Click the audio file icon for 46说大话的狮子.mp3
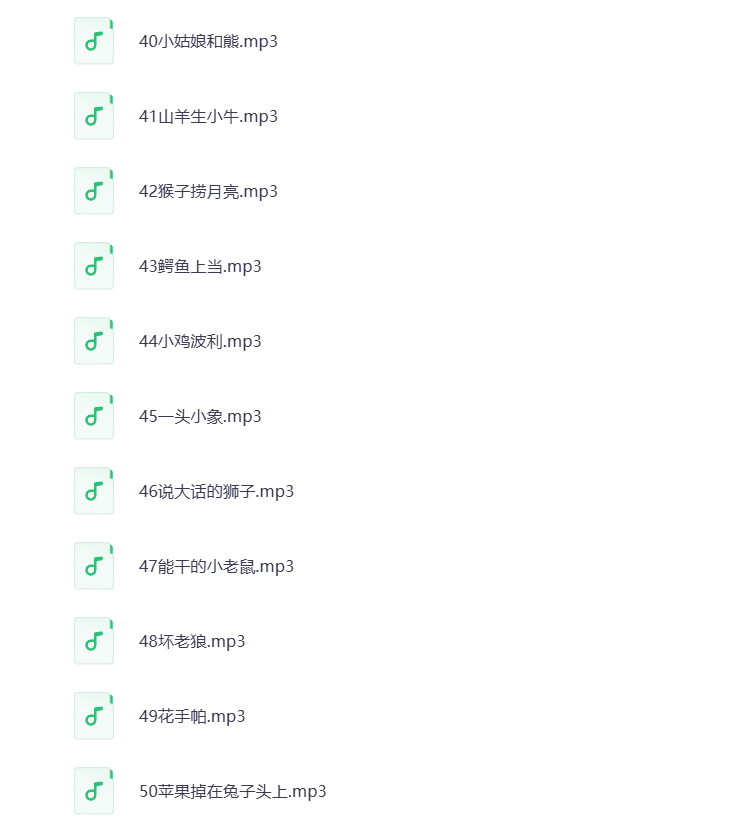 point(93,490)
